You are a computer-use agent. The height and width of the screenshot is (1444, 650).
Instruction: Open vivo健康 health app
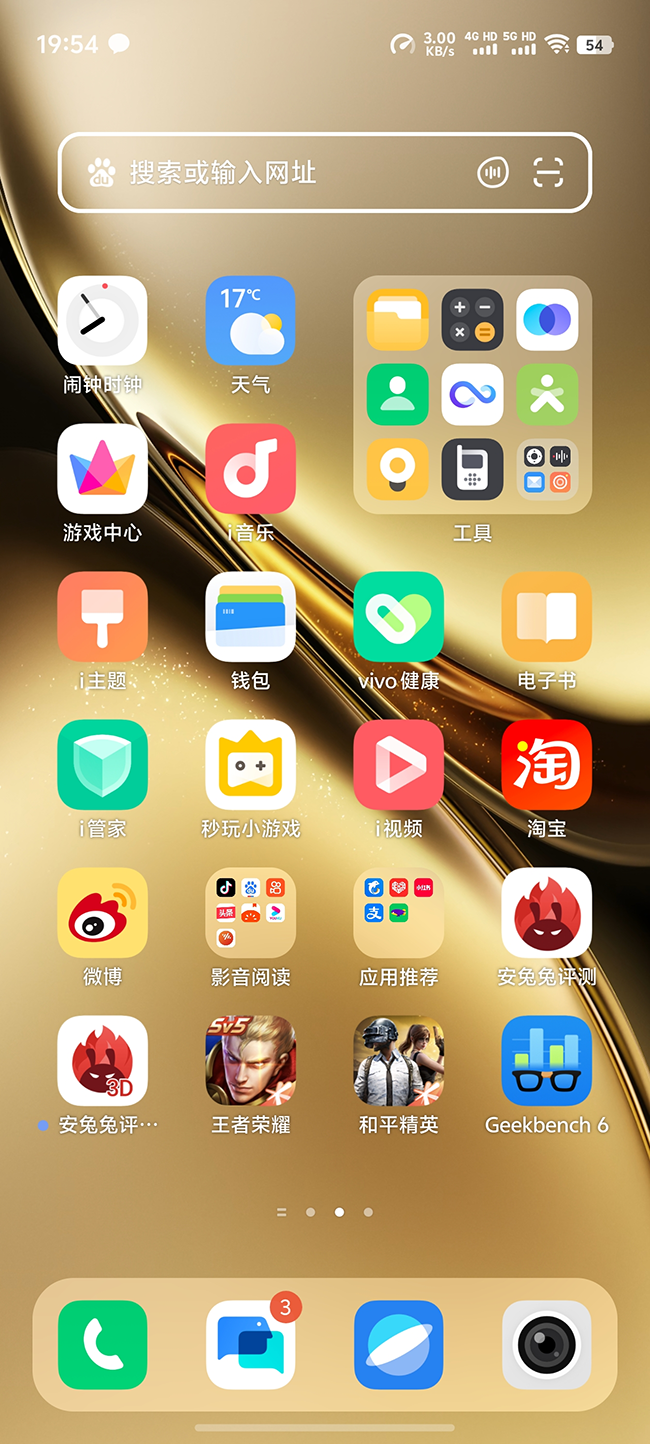click(x=398, y=617)
